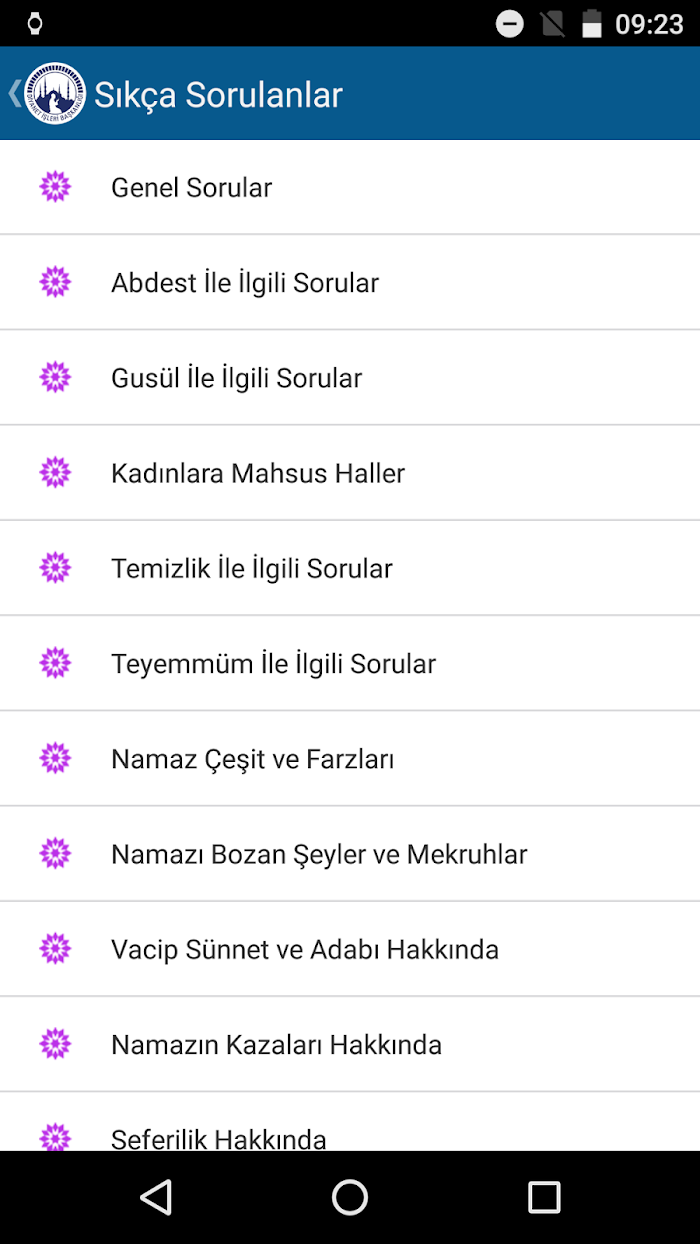Screen dimensions: 700x1244
Task: Open Genel Sorular category
Action: (x=350, y=187)
